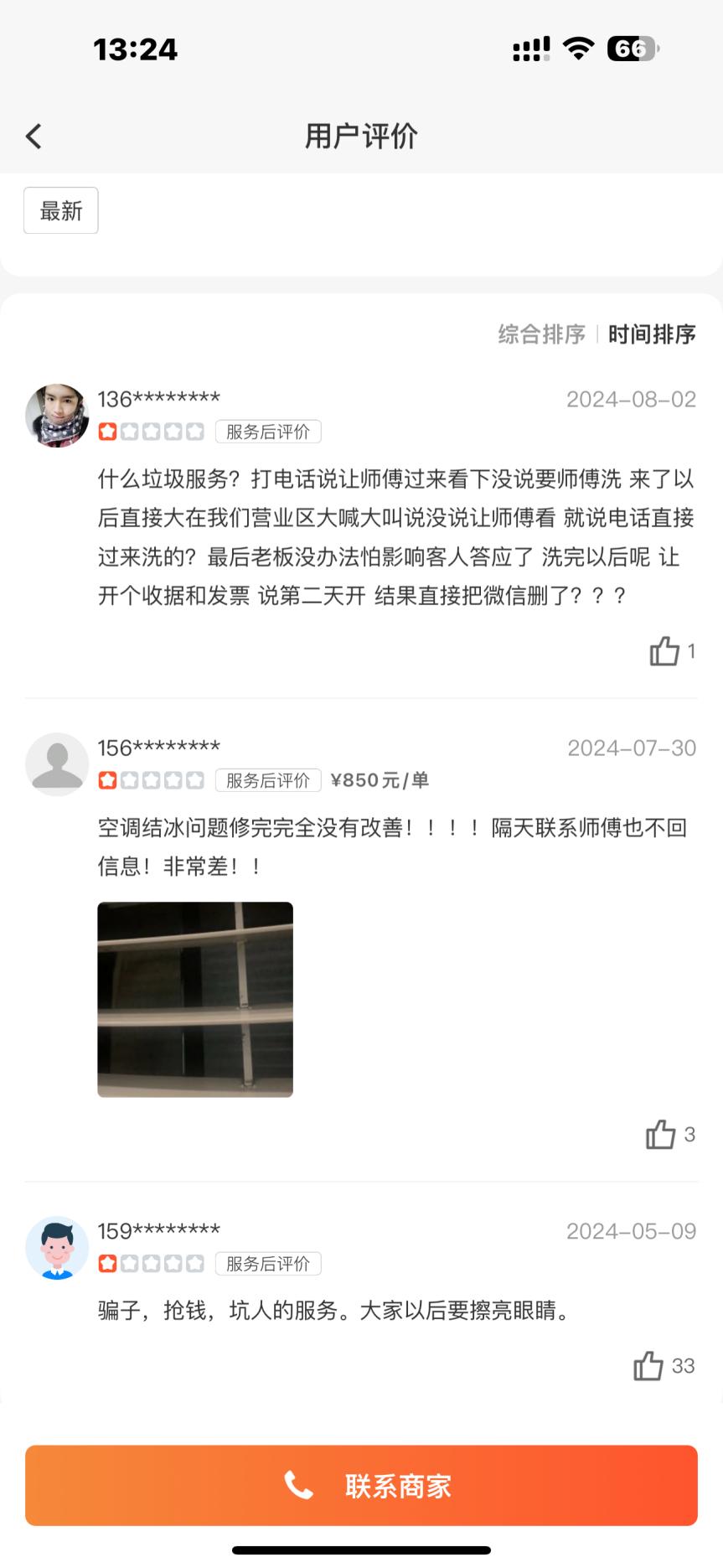The height and width of the screenshot is (1568, 723).
Task: Like the review by 159********
Action: click(648, 1366)
